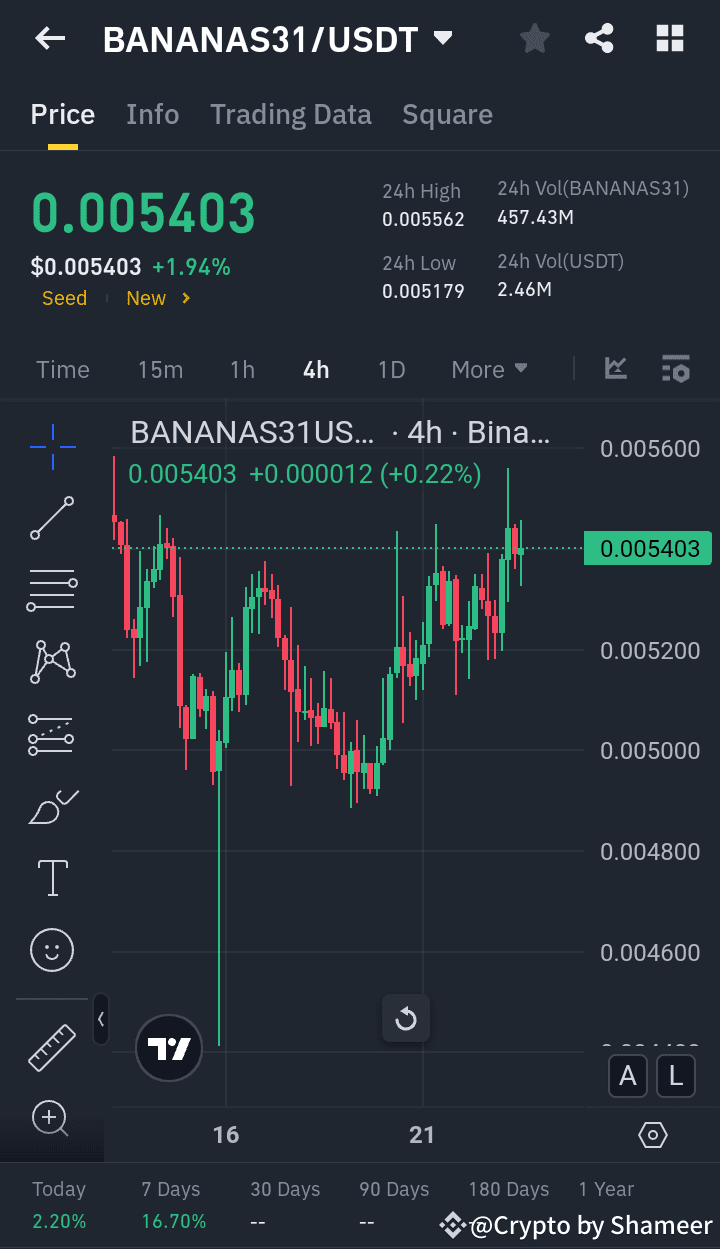Collapse the drawing tools sidebar
This screenshot has height=1249, width=720.
101,1020
